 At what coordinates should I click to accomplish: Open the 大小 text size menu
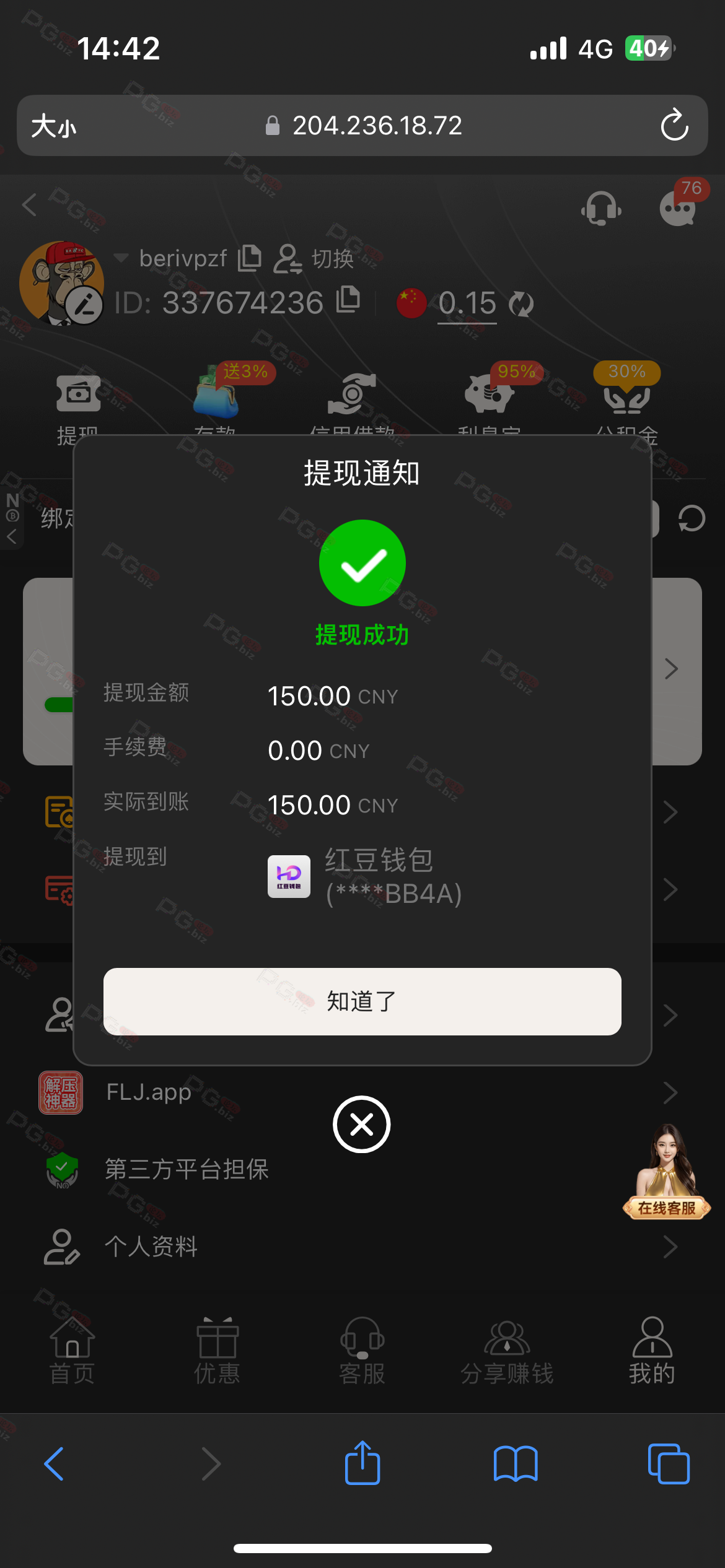click(54, 126)
